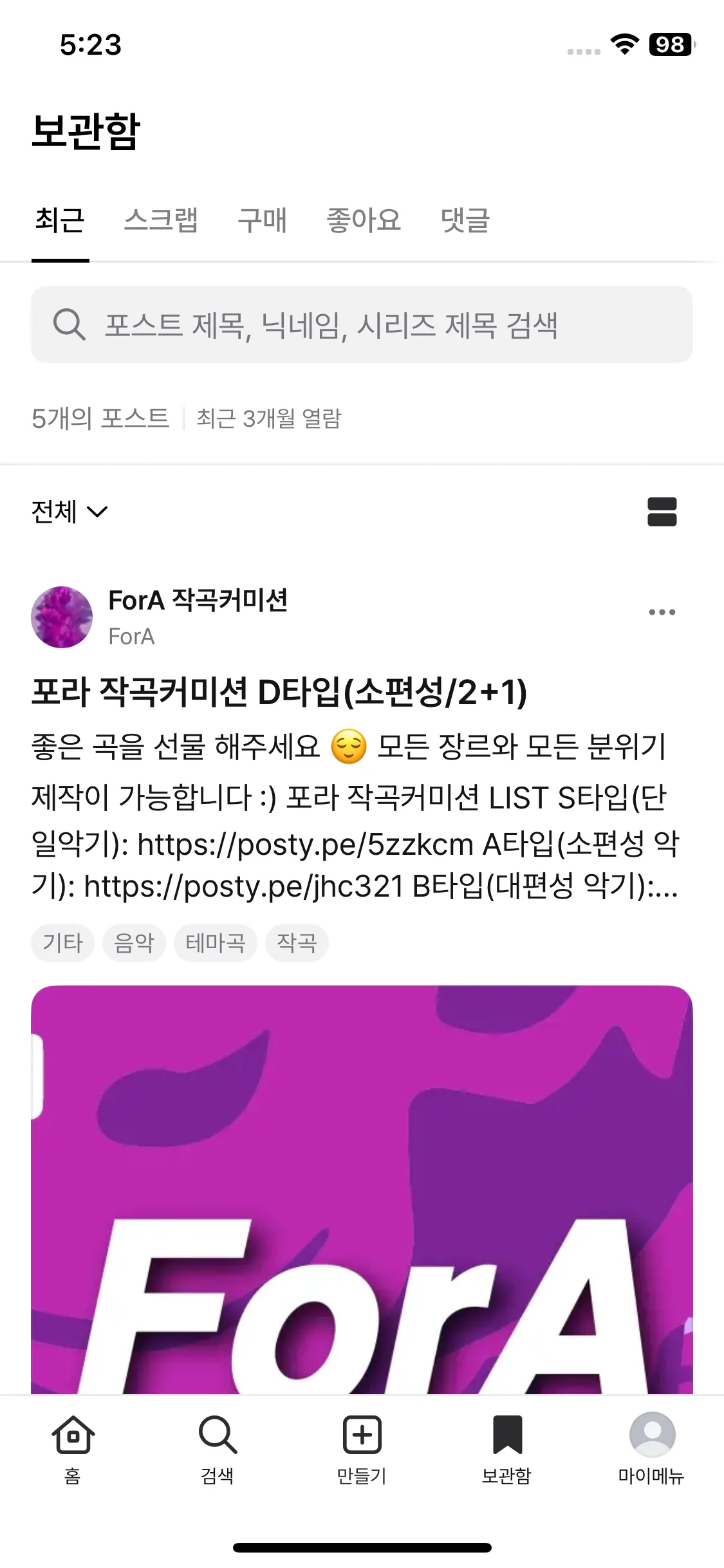Screen dimensions: 724x1568
Task: Open the ForA 작곡커미션 channel profile
Action: 197,601
